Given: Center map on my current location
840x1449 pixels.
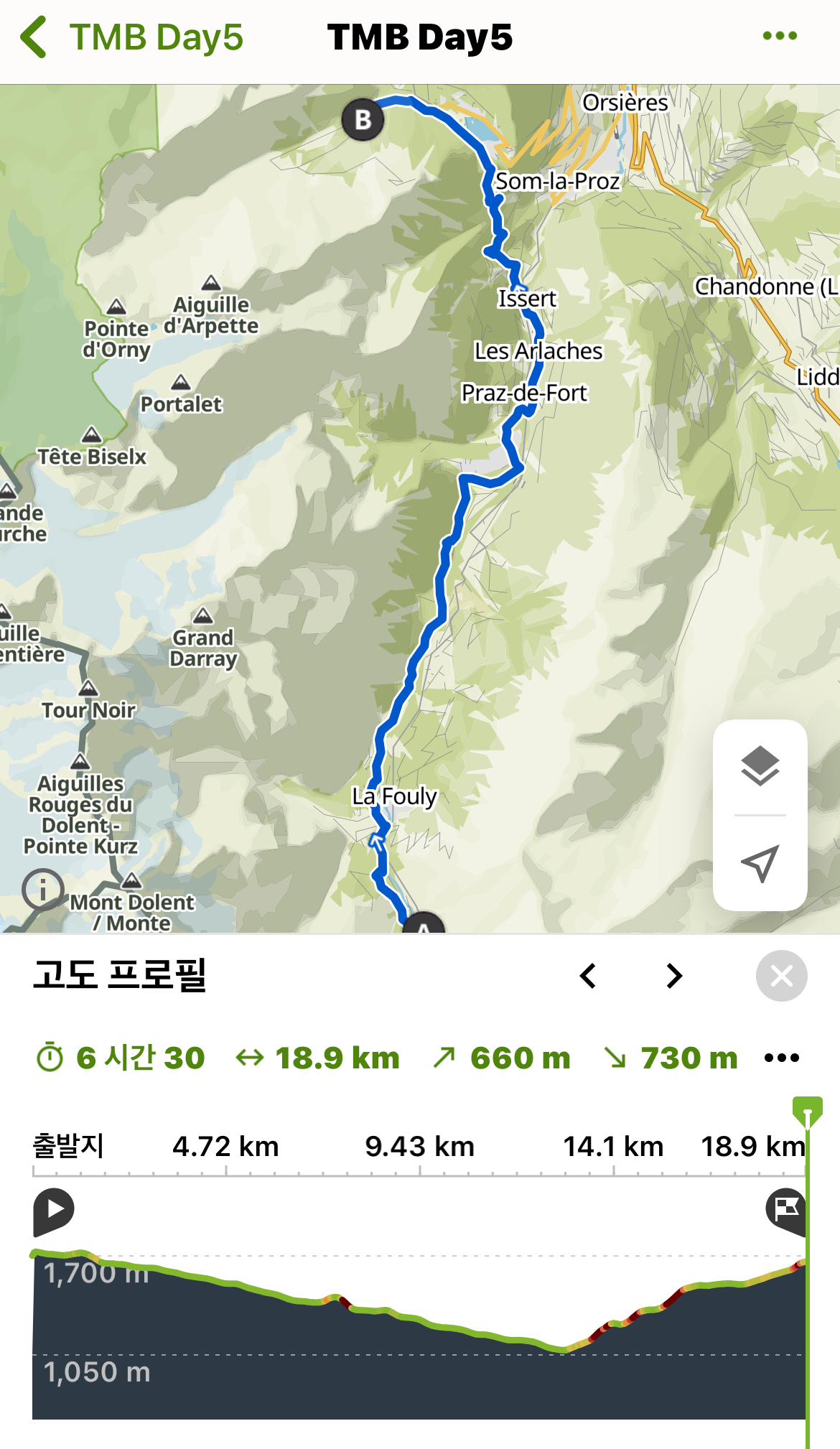Looking at the screenshot, I should pyautogui.click(x=760, y=864).
